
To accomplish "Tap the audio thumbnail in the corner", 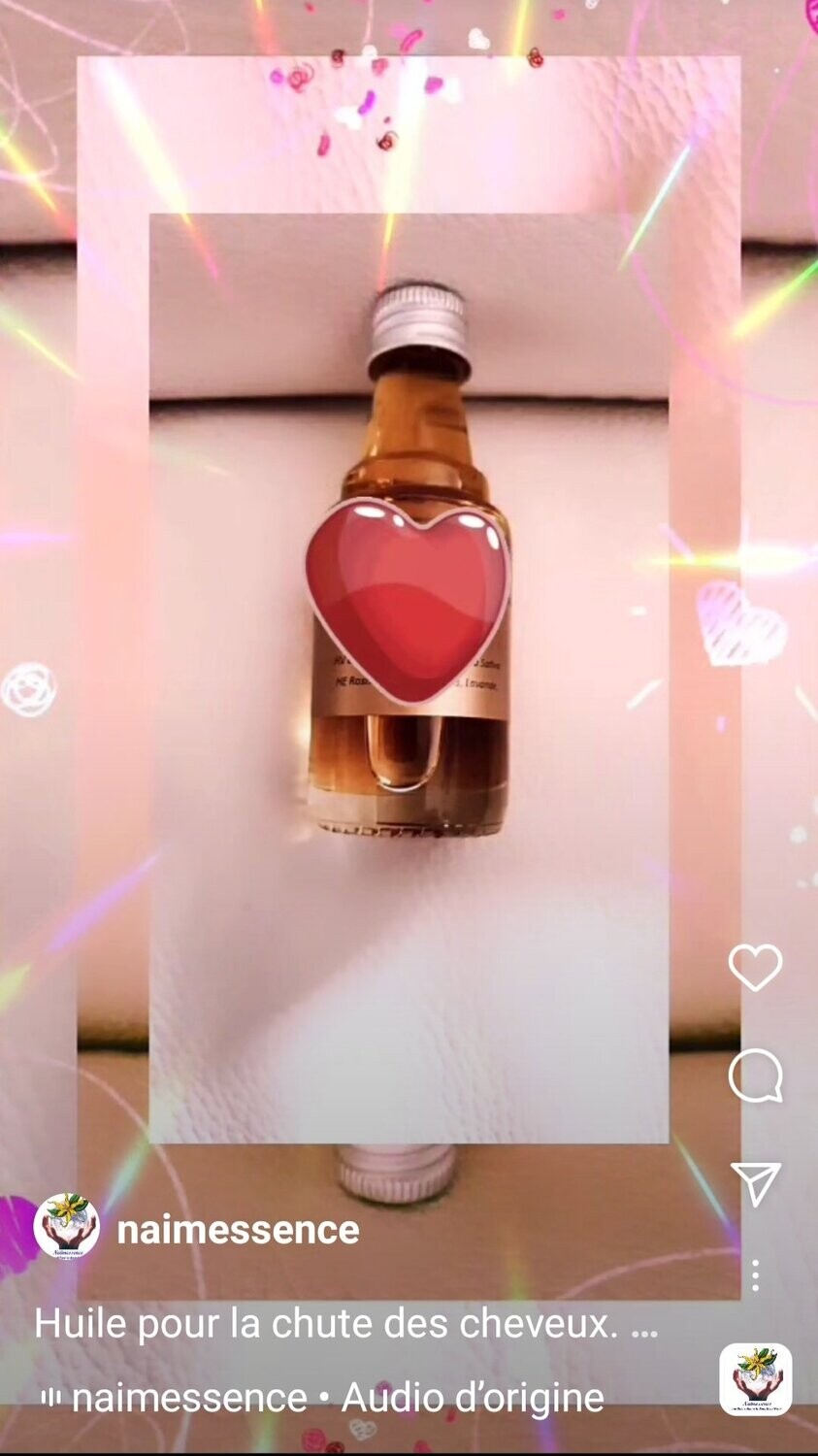I will coord(755,1379).
